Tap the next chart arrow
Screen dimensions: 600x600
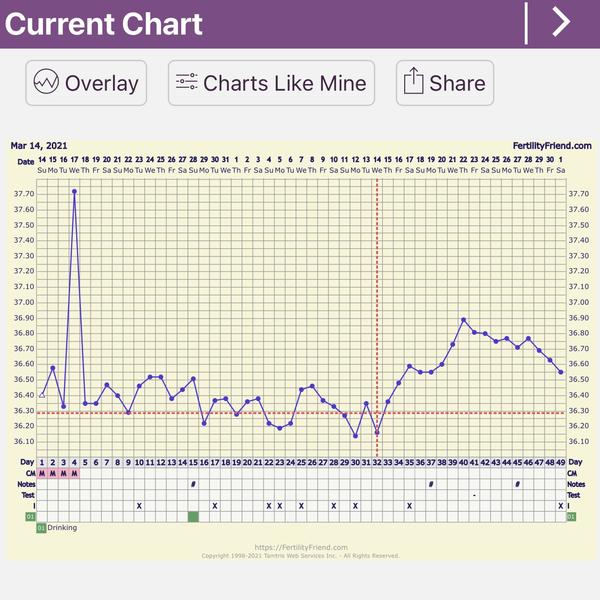[x=562, y=22]
